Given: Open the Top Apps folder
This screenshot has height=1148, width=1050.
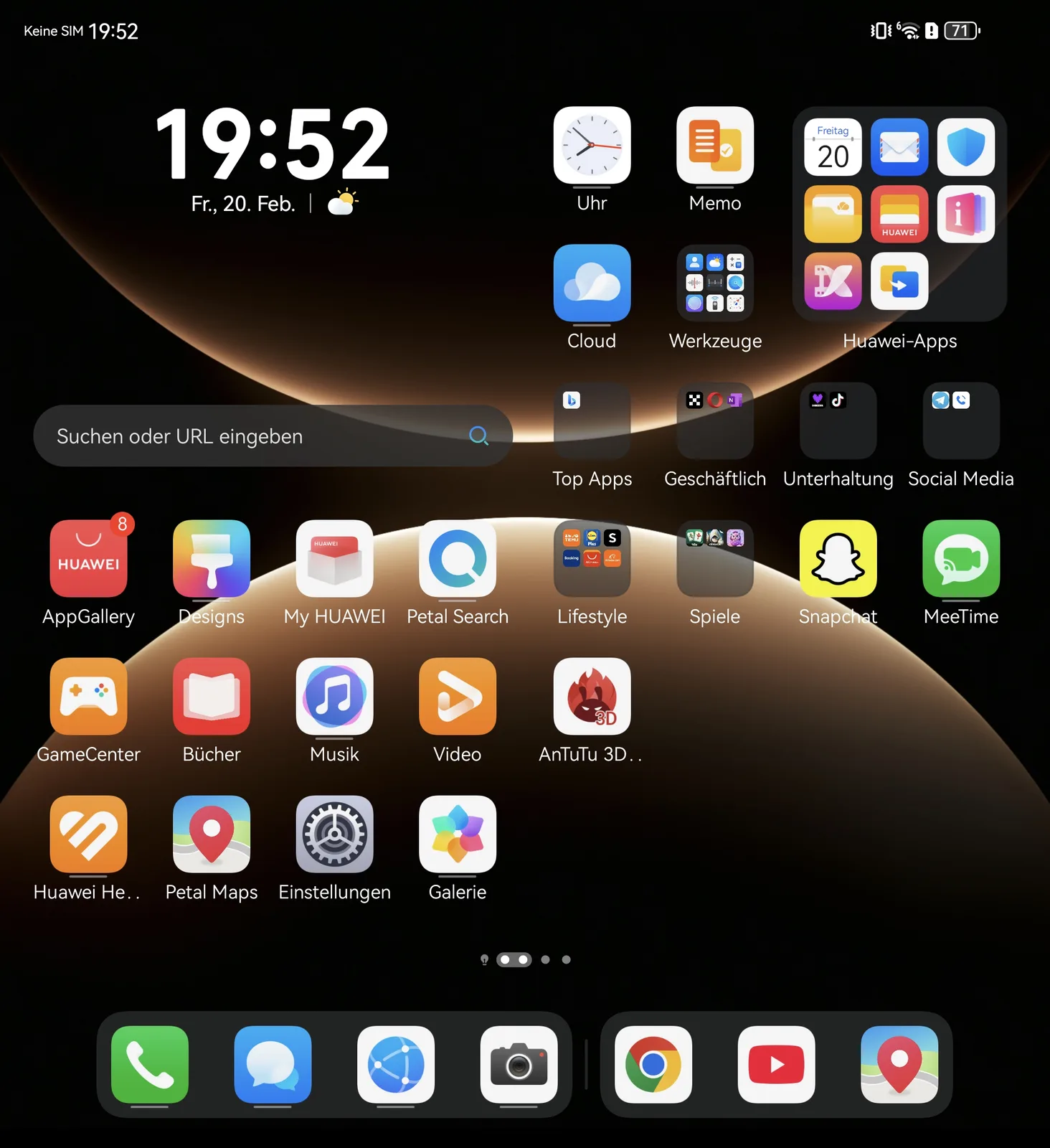Looking at the screenshot, I should tap(592, 421).
